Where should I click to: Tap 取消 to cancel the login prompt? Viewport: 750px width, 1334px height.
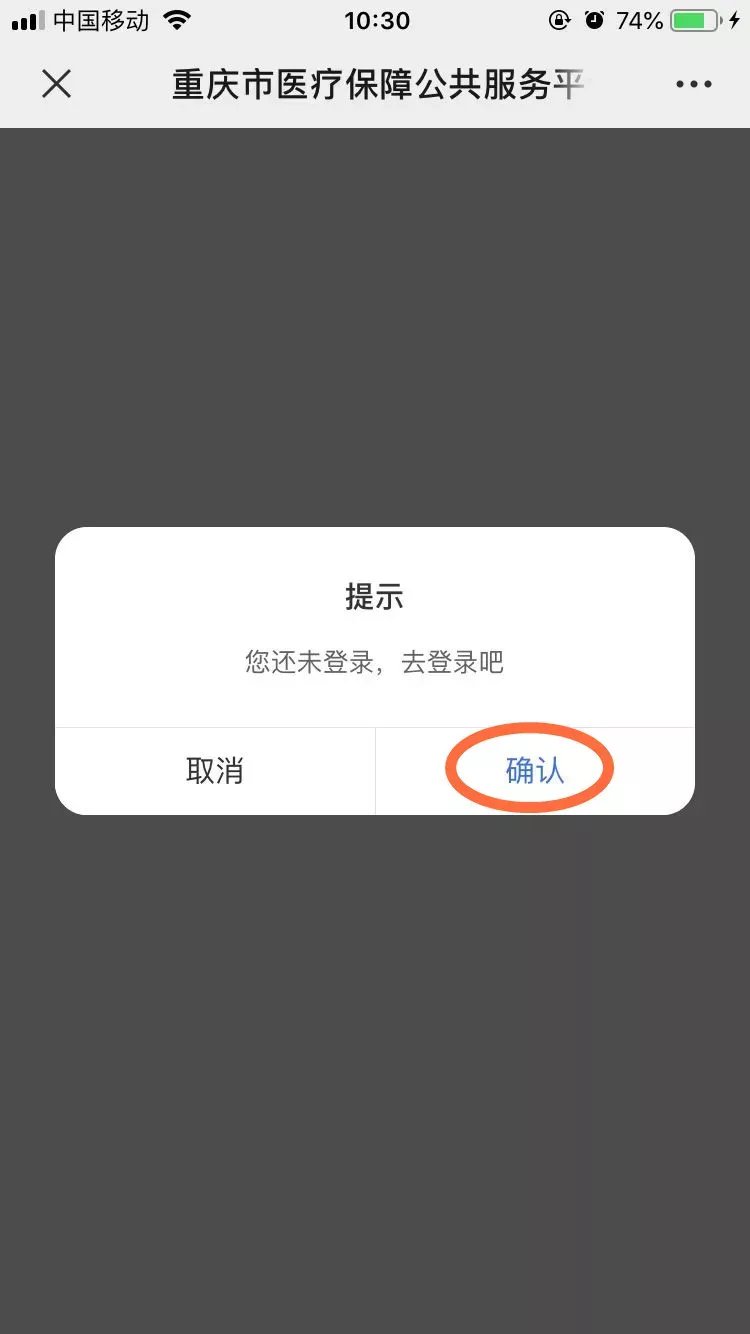pos(215,771)
